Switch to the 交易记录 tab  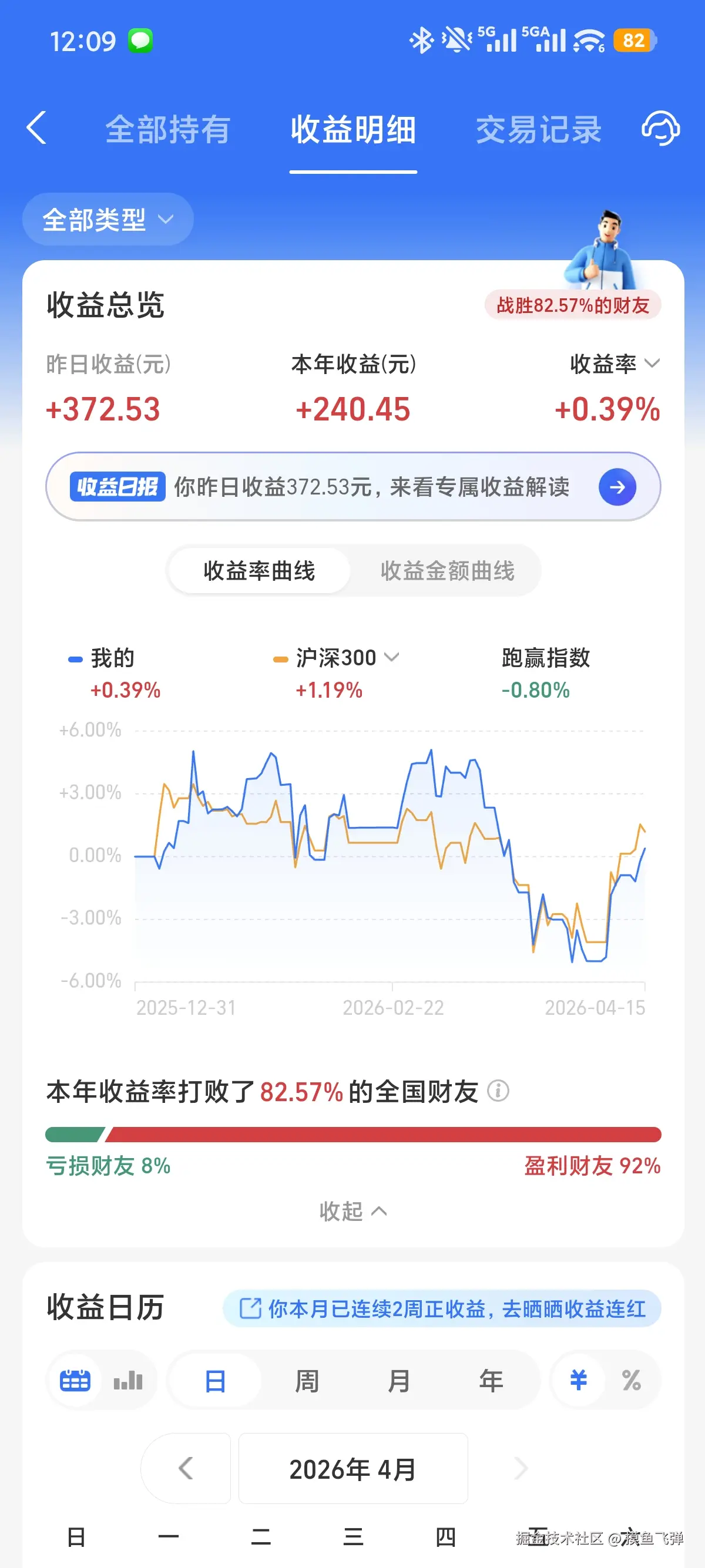pos(538,130)
